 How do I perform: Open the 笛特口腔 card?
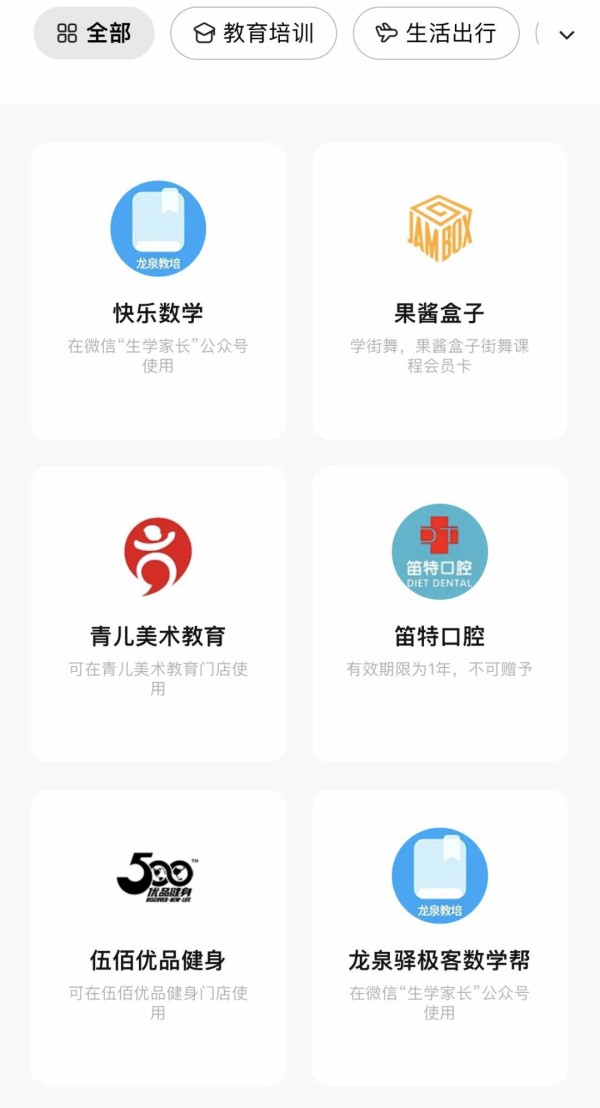(440, 614)
